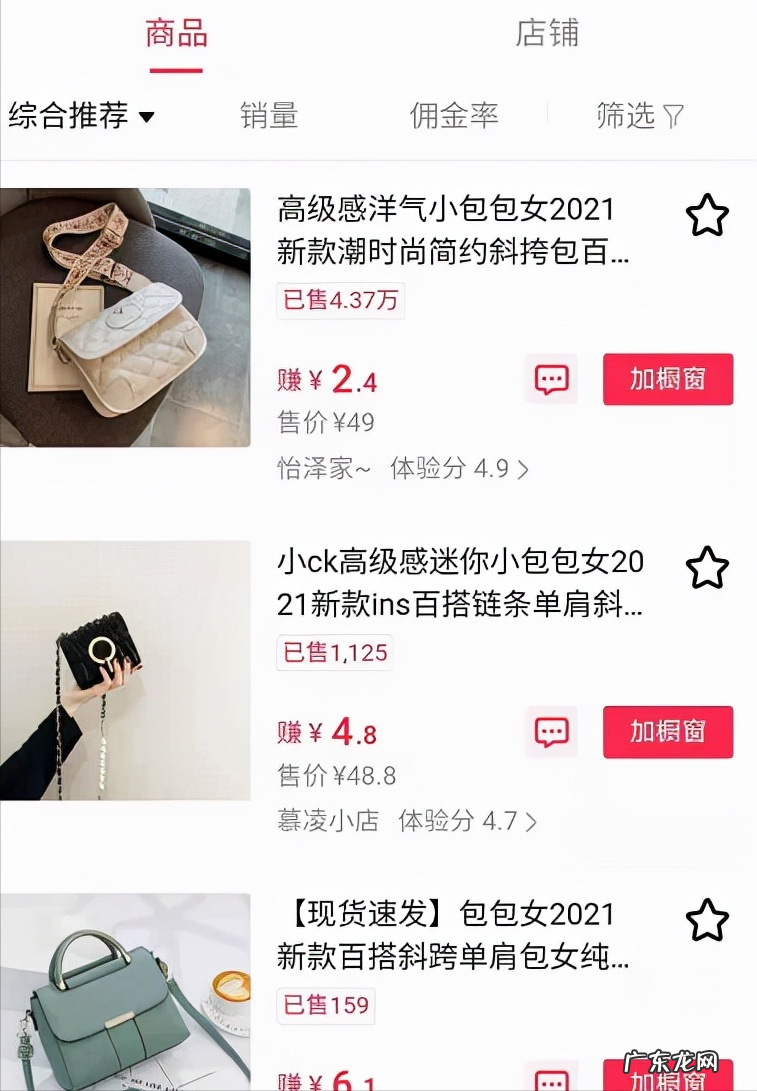The width and height of the screenshot is (757, 1091).
Task: Star the first handbag product as favorite
Action: pos(708,215)
